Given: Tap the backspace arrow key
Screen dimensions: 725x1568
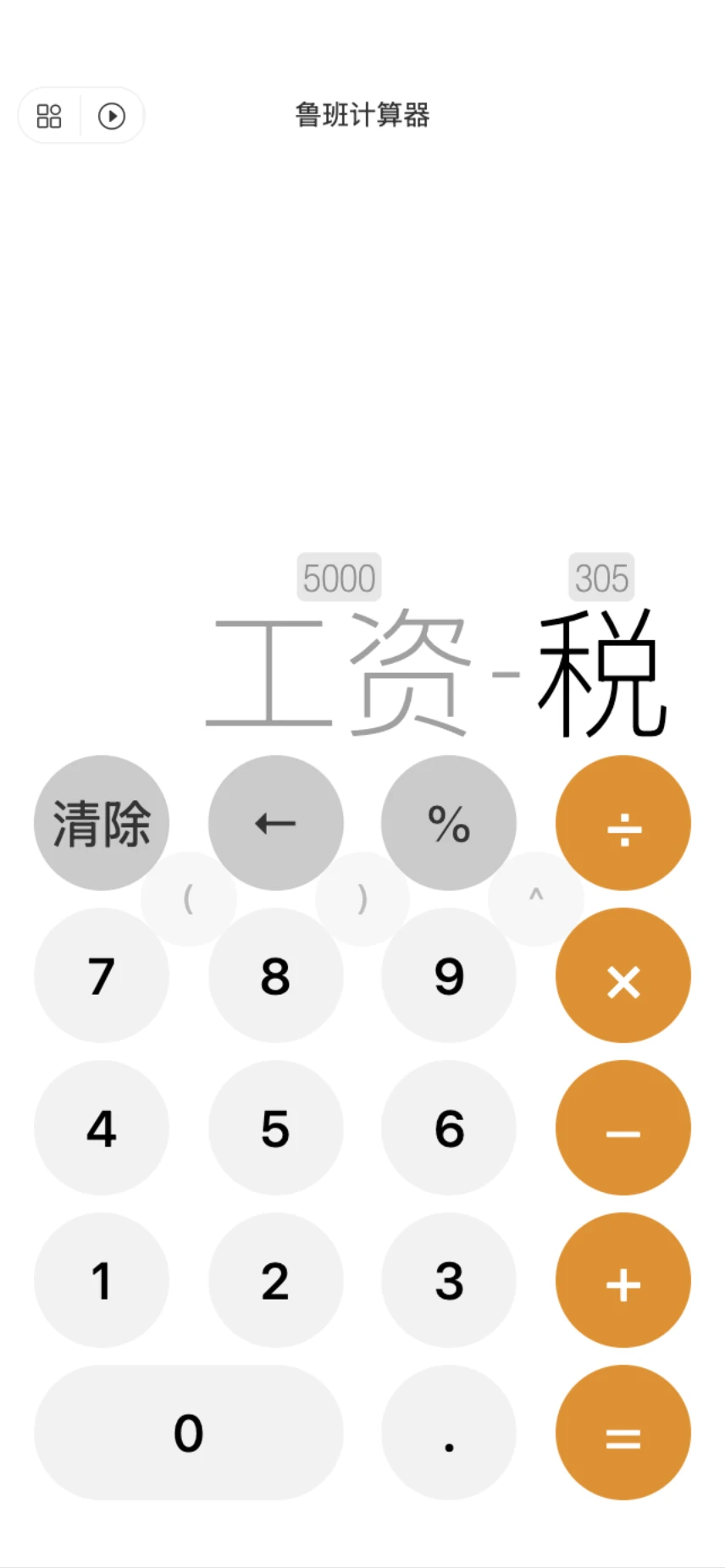Looking at the screenshot, I should [x=275, y=822].
